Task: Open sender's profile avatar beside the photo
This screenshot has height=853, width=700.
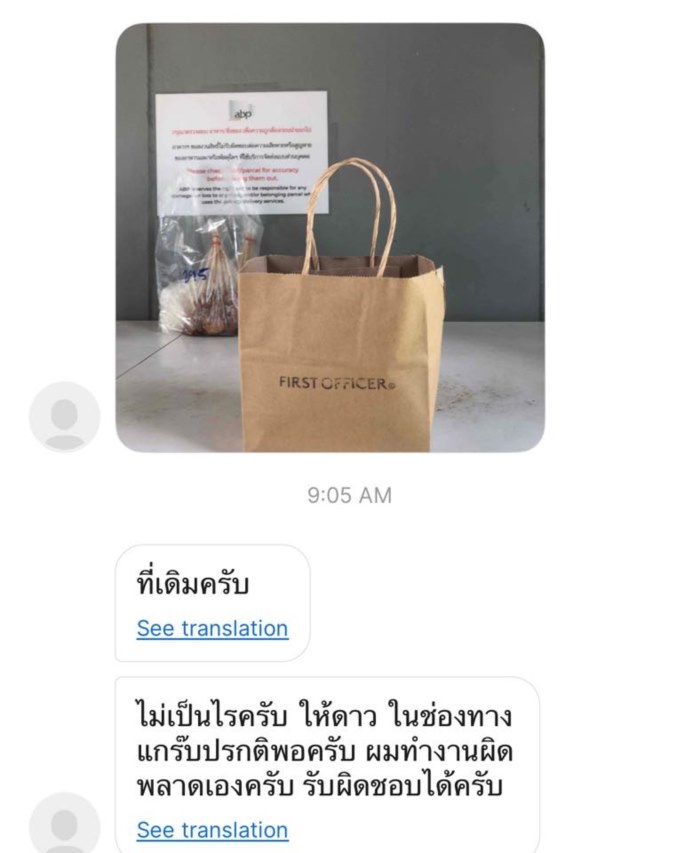Action: (x=65, y=417)
